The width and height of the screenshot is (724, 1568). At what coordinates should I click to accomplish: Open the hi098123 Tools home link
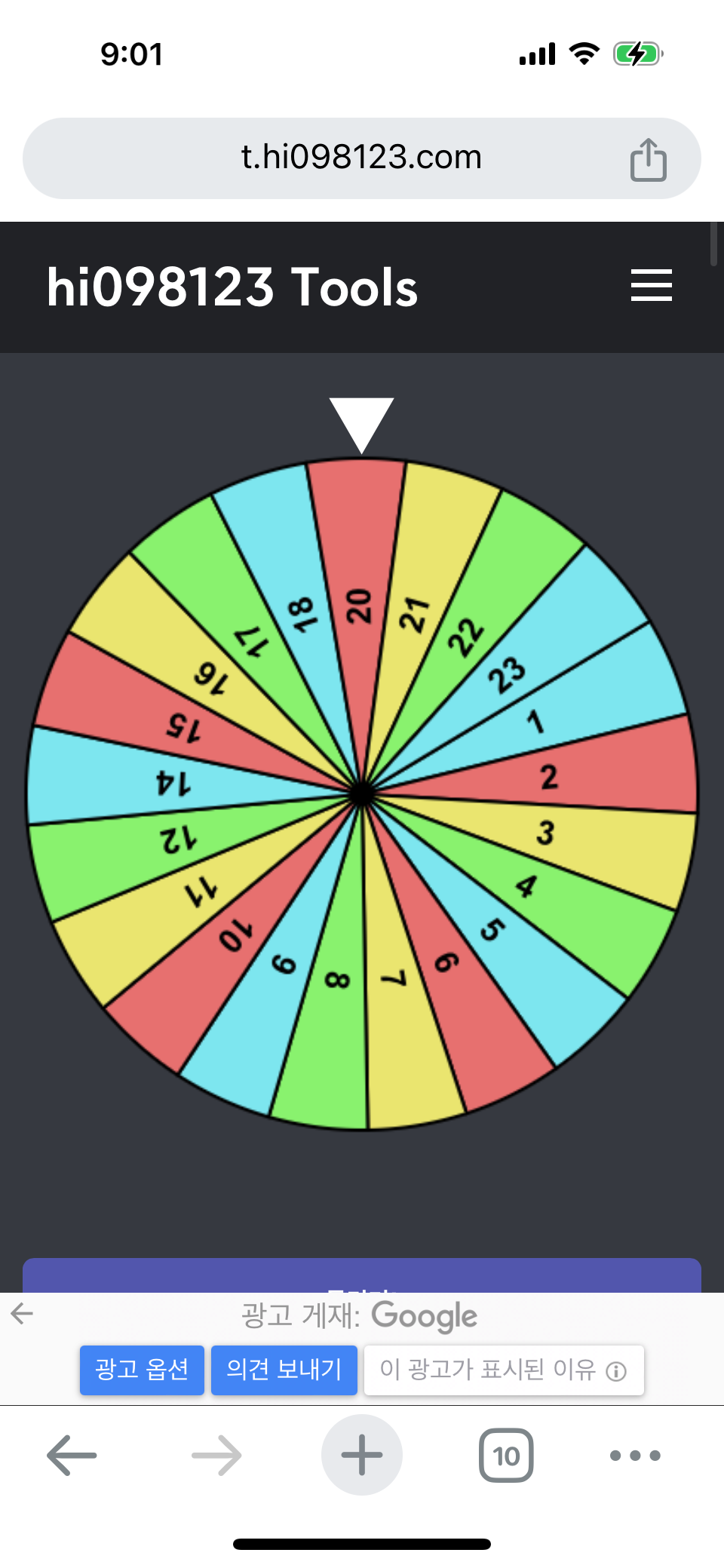[232, 287]
